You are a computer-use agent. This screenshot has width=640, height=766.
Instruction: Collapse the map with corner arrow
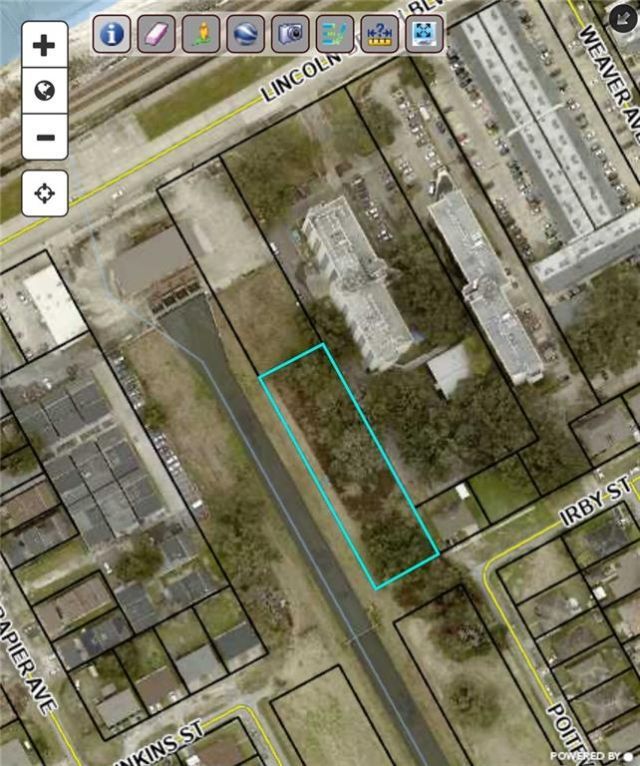coord(623,17)
